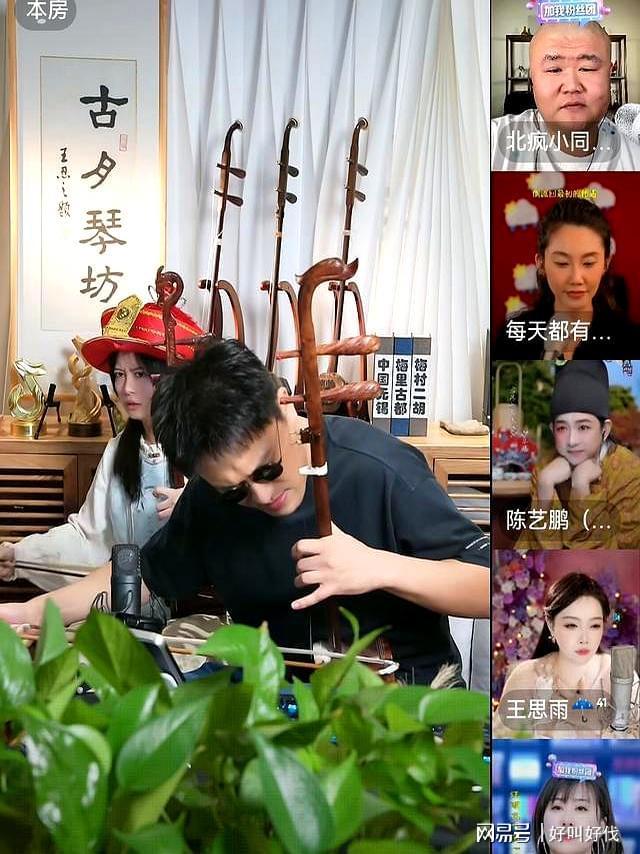Open 王思雨's guest video tile
The width and height of the screenshot is (640, 854).
[565, 645]
